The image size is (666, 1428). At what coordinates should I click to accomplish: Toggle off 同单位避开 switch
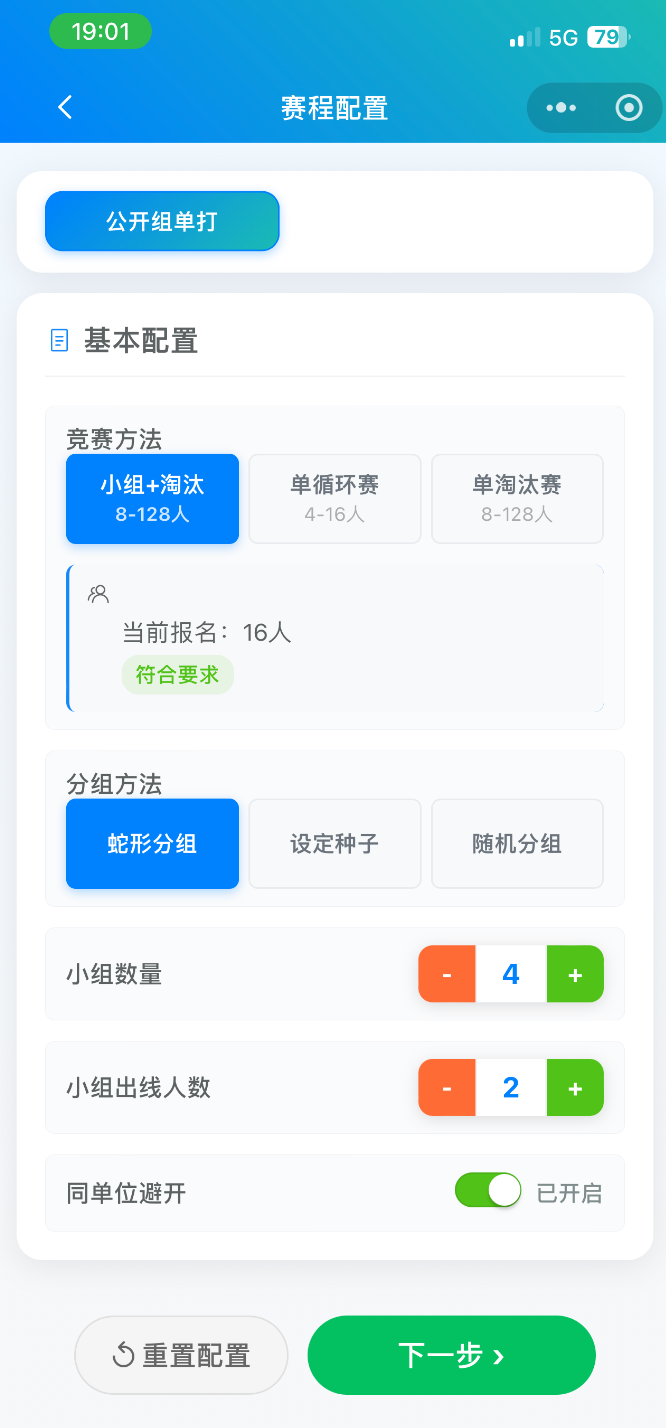coord(488,1191)
